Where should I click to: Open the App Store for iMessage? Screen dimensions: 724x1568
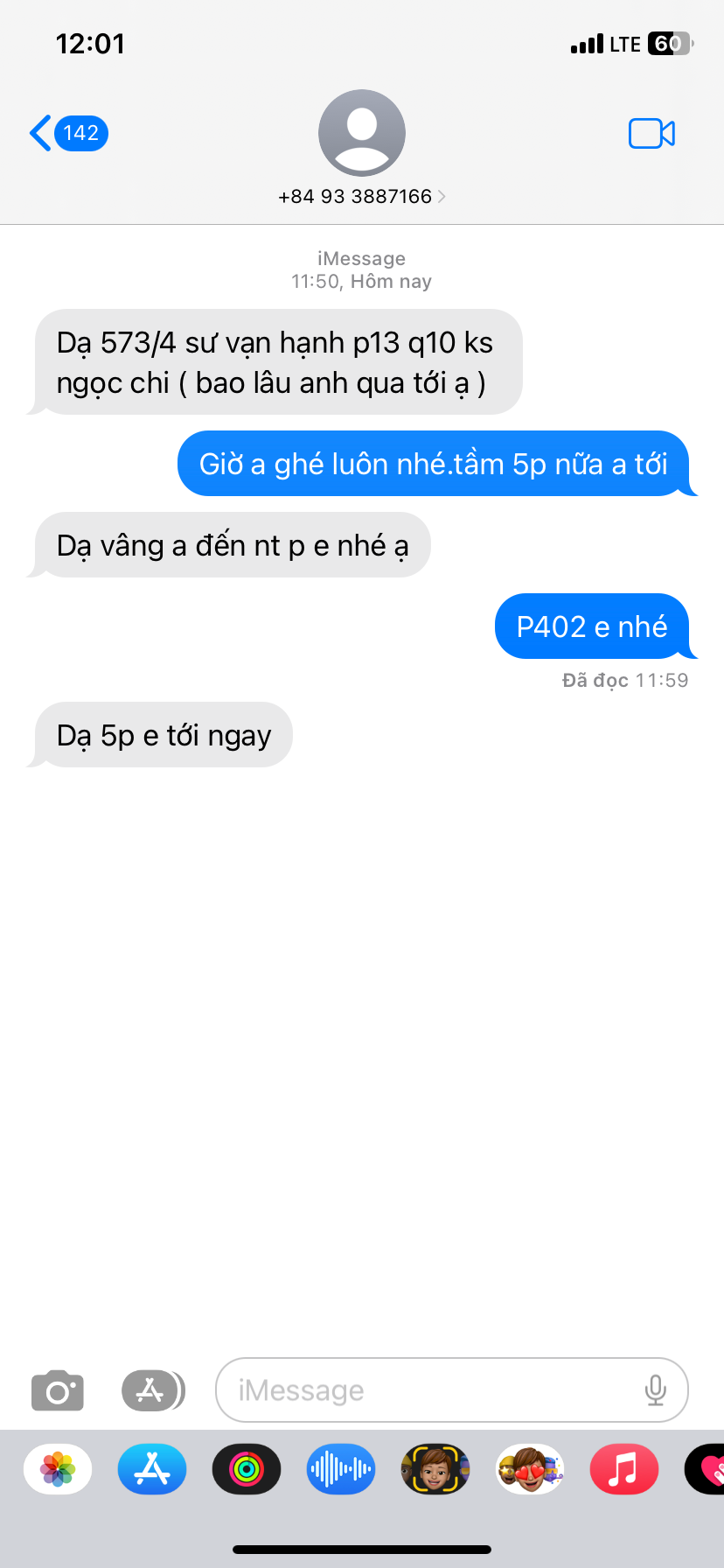152,1469
